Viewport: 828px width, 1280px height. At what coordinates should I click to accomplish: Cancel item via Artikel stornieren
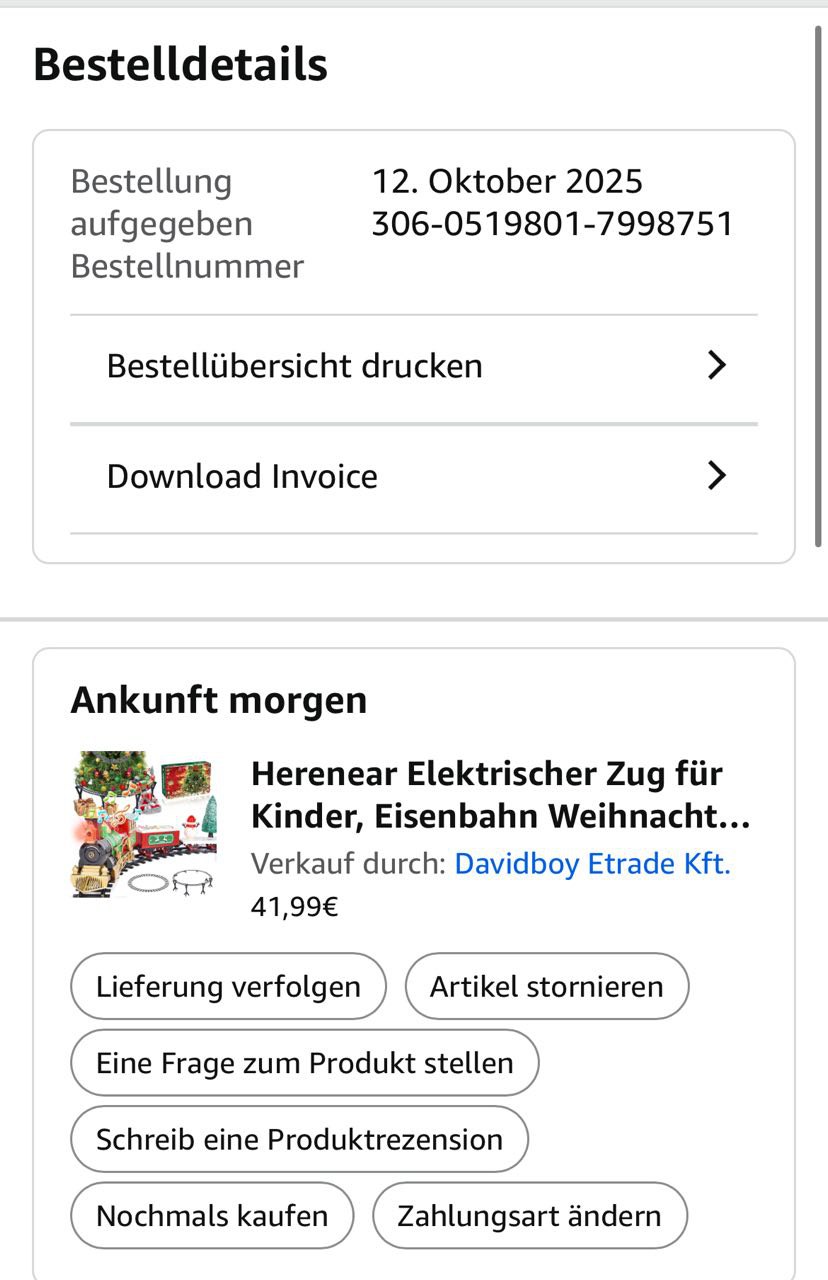pyautogui.click(x=546, y=987)
